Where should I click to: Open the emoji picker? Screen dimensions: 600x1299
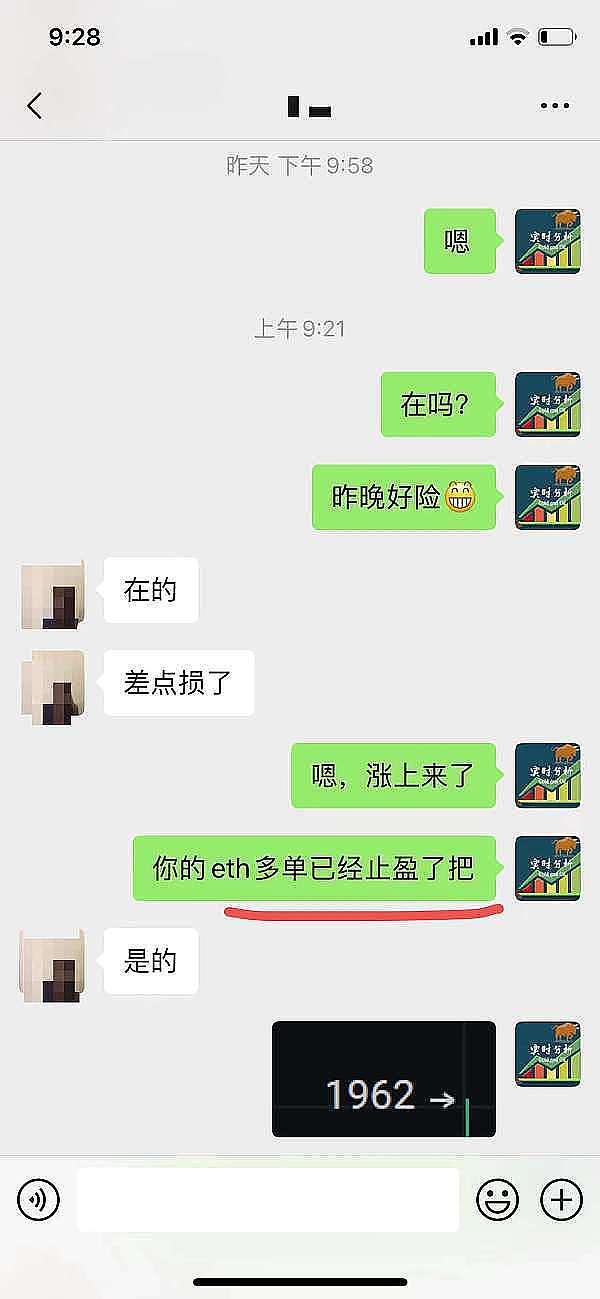point(497,1198)
